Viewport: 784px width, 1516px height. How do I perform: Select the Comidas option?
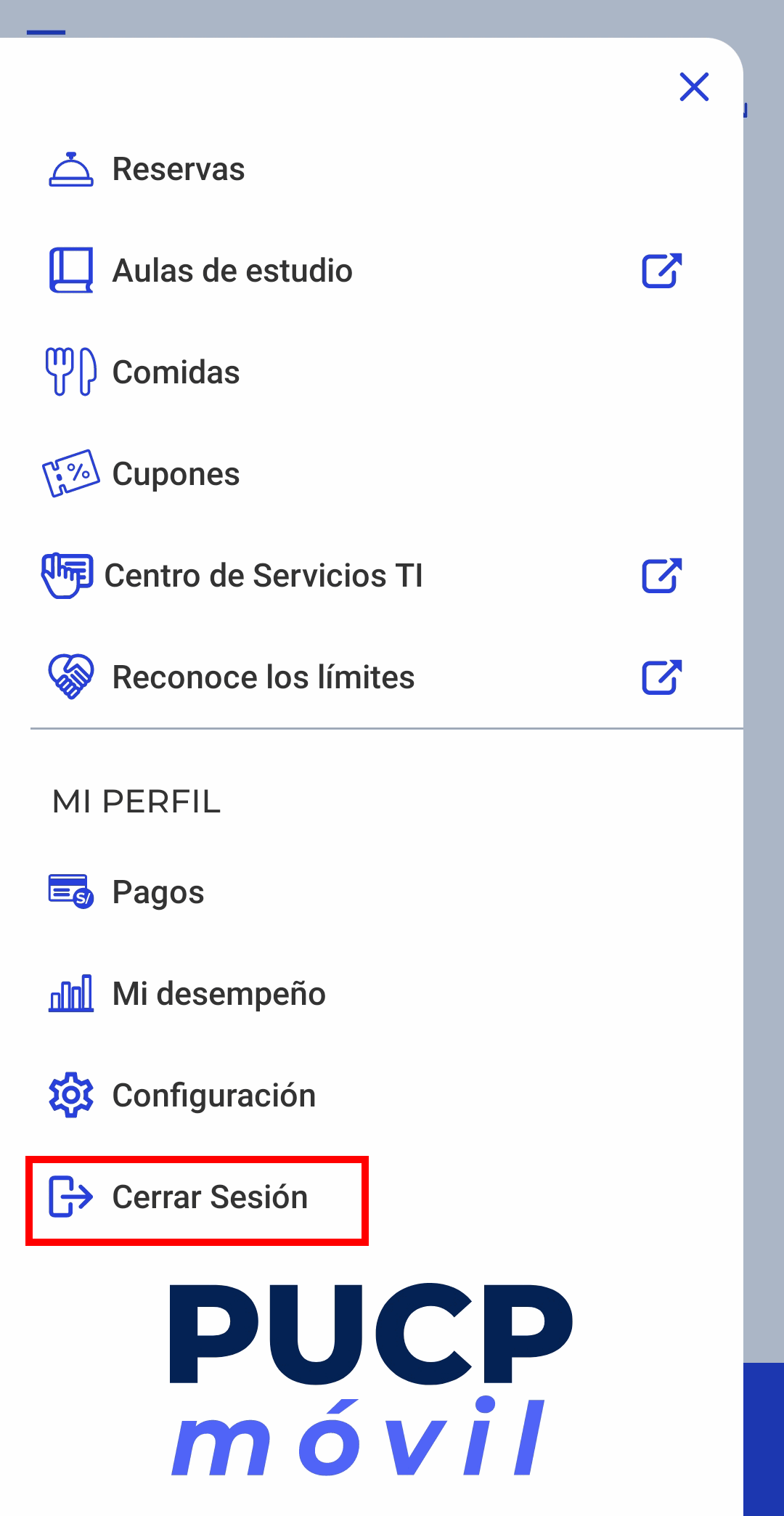click(176, 372)
